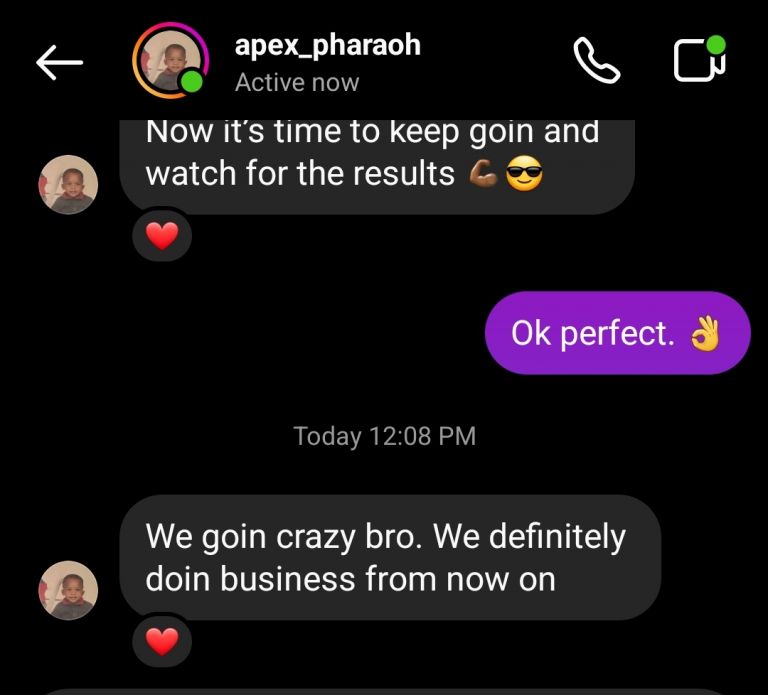
Task: Tap the avatar beside "watch for the results"
Action: 68,185
